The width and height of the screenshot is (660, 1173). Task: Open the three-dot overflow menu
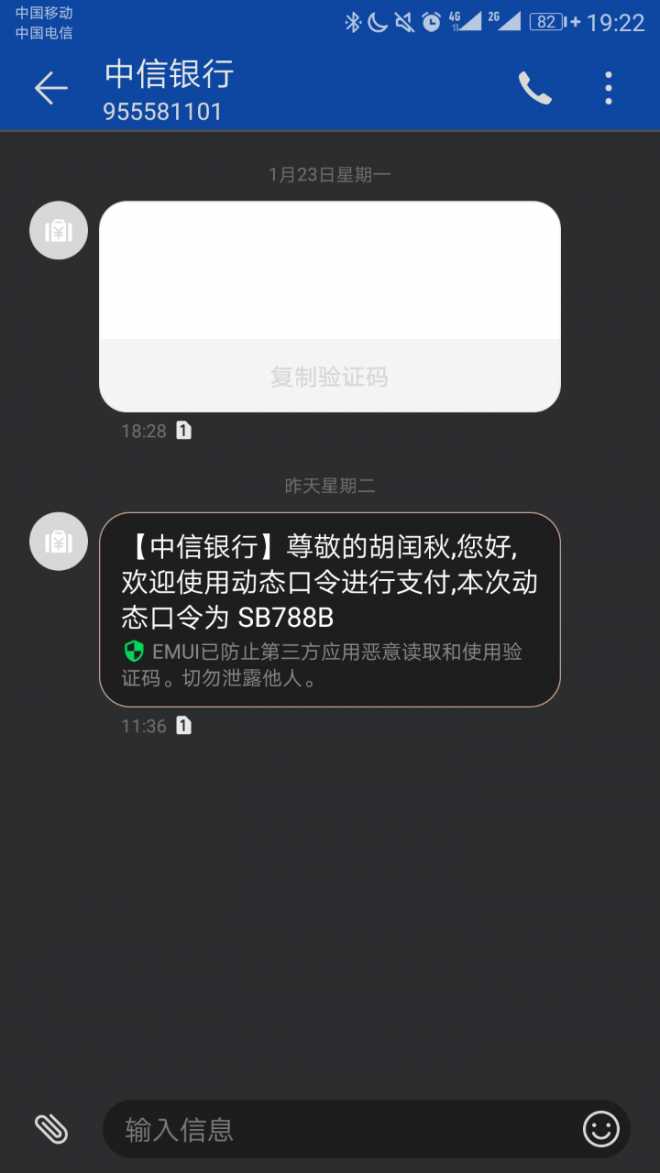[608, 88]
